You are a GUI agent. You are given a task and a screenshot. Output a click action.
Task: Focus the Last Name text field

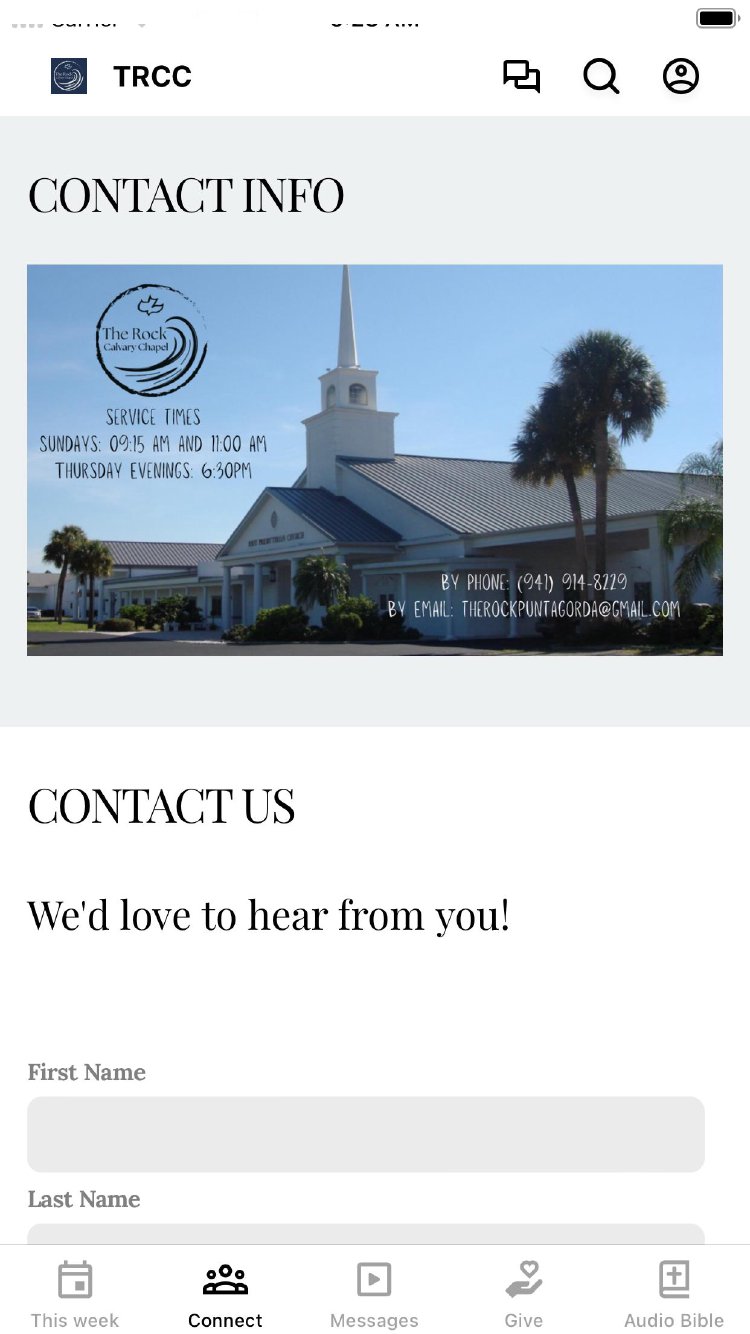pos(366,1235)
